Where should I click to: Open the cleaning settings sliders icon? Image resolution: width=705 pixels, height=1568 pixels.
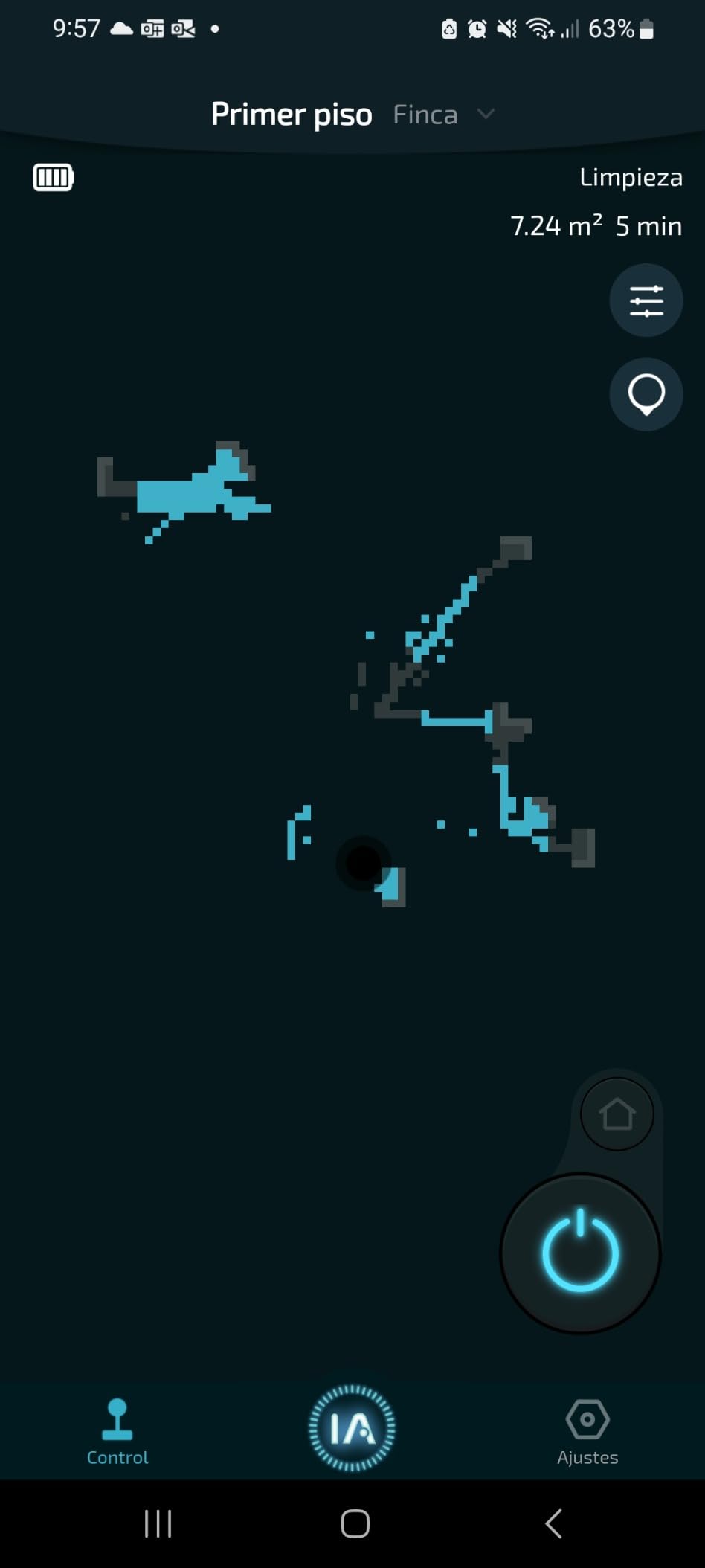[x=646, y=301]
